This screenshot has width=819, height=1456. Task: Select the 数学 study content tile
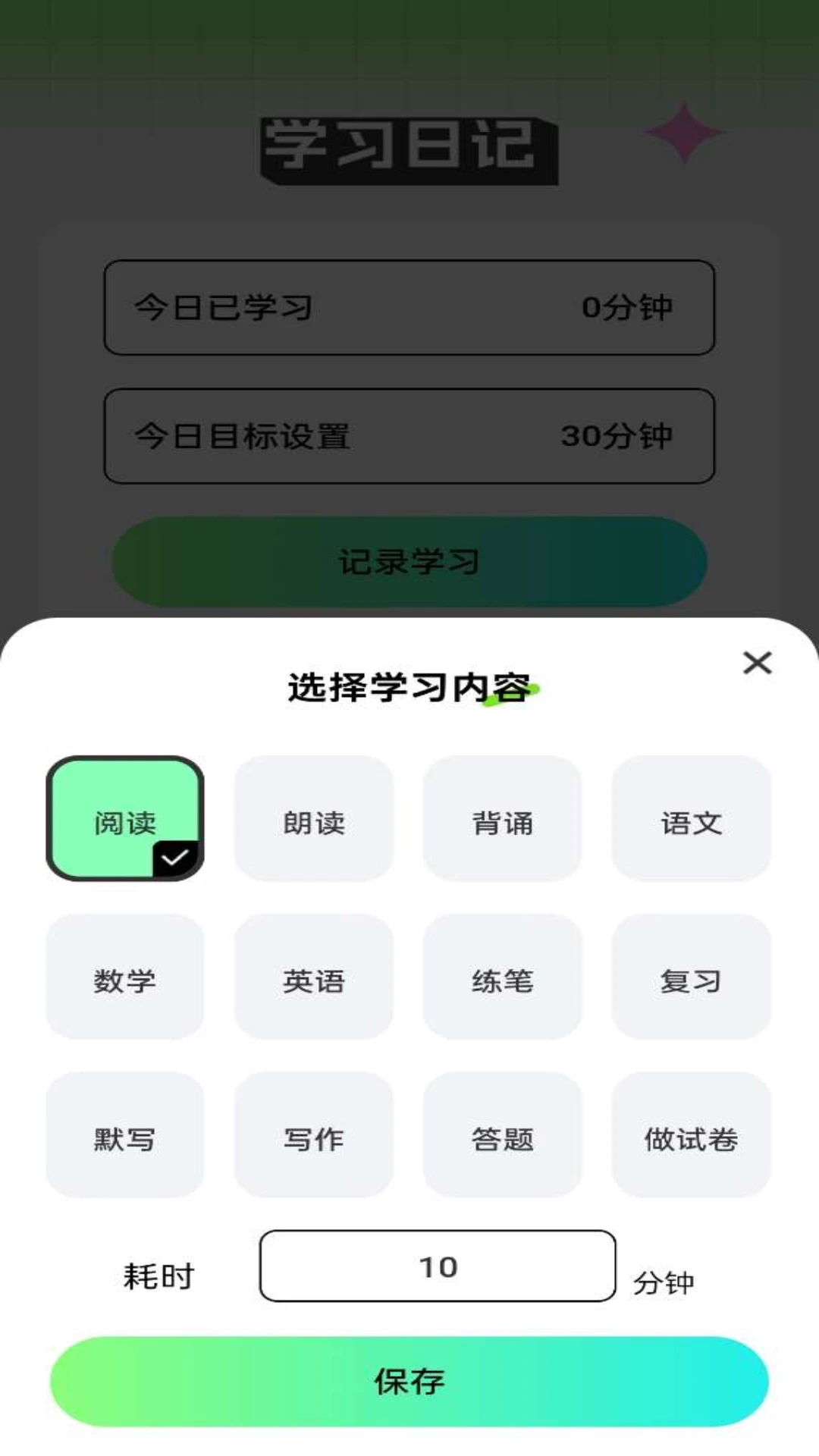pyautogui.click(x=125, y=978)
